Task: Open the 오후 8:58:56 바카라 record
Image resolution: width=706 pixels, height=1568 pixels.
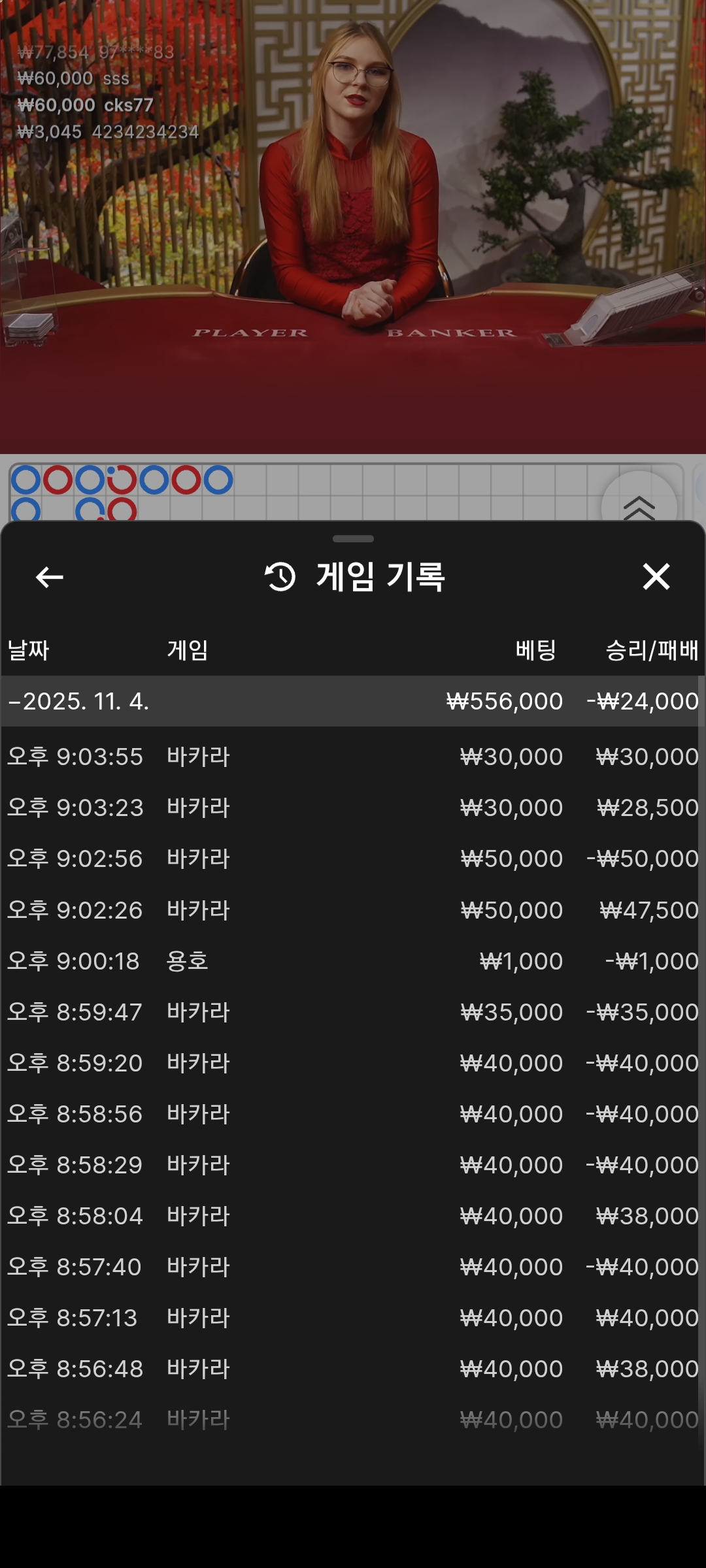Action: tap(352, 1114)
